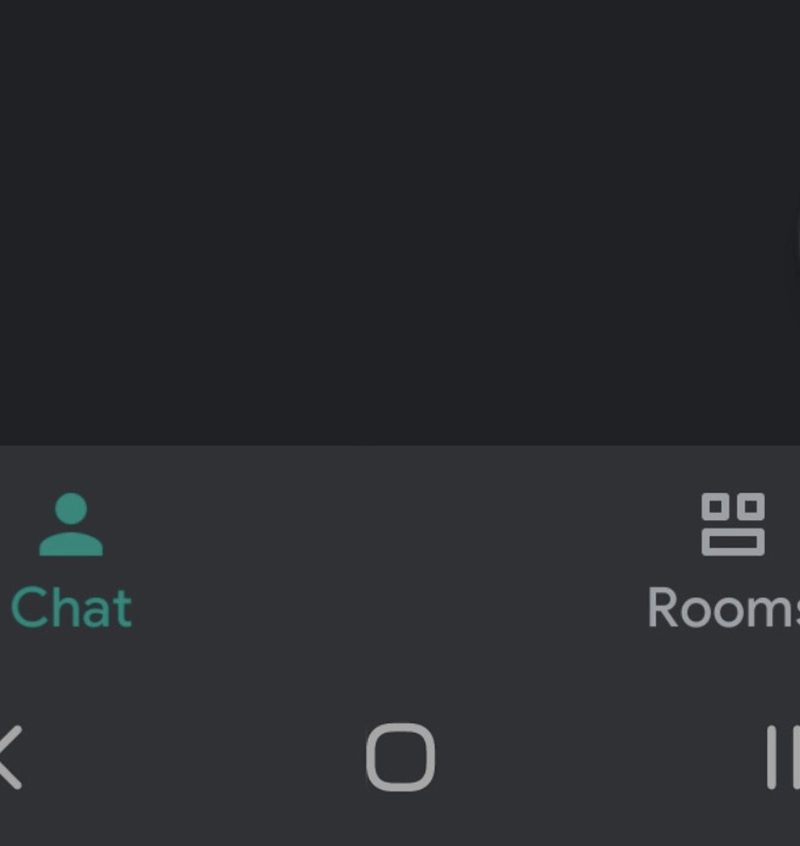Tap the system home button
Image resolution: width=800 pixels, height=846 pixels.
400,757
